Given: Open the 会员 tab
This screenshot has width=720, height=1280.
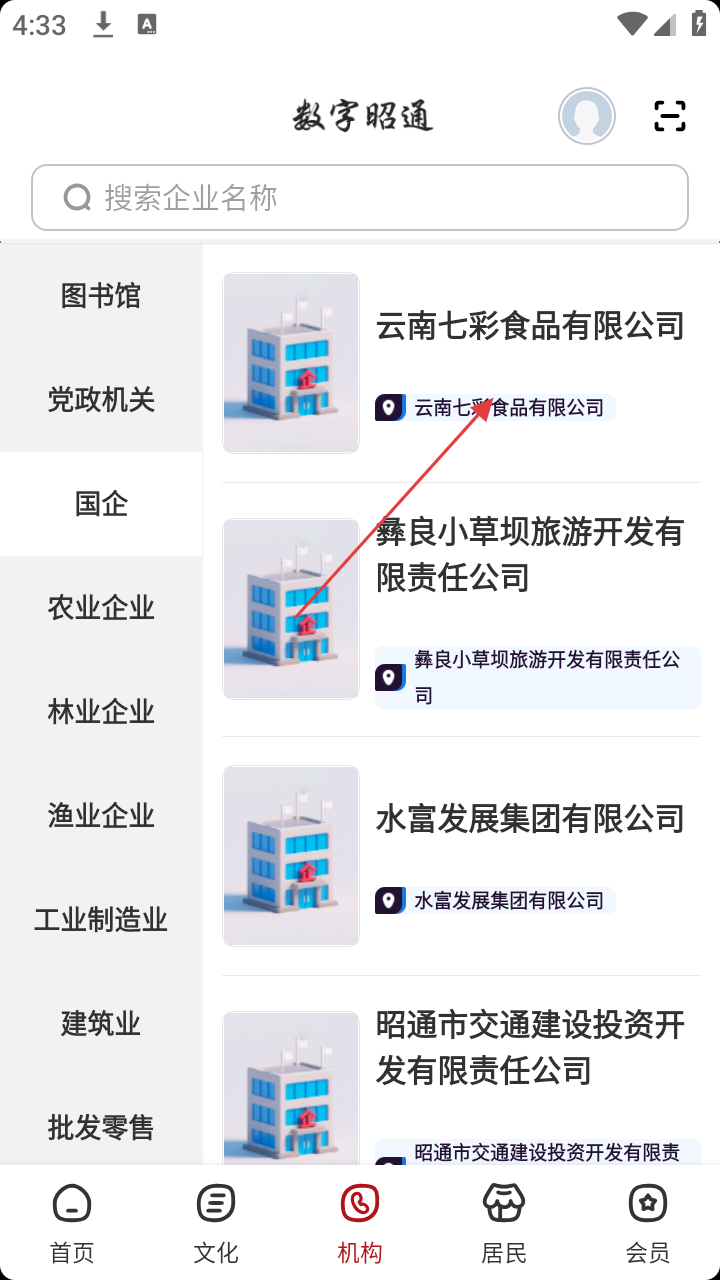Looking at the screenshot, I should point(648,1224).
